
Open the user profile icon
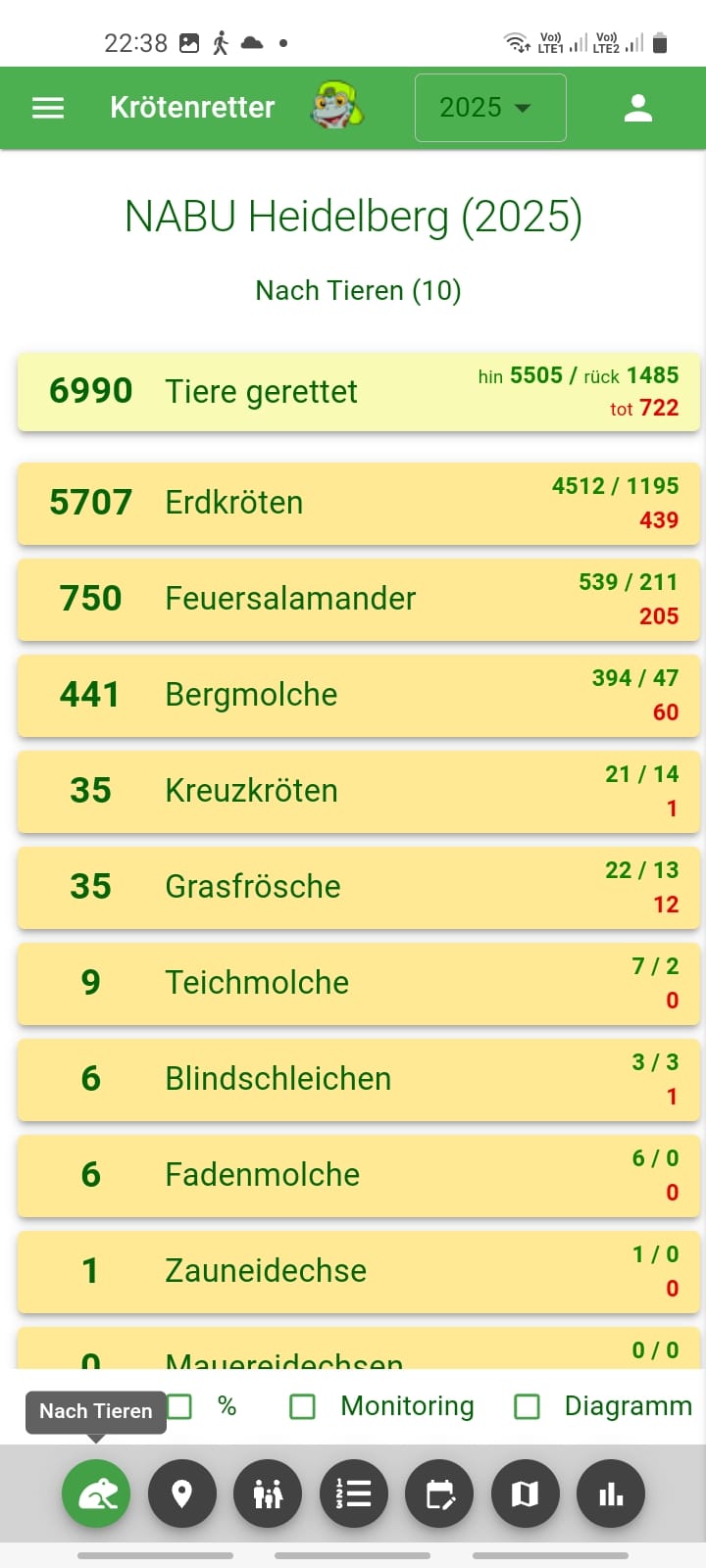[x=638, y=108]
